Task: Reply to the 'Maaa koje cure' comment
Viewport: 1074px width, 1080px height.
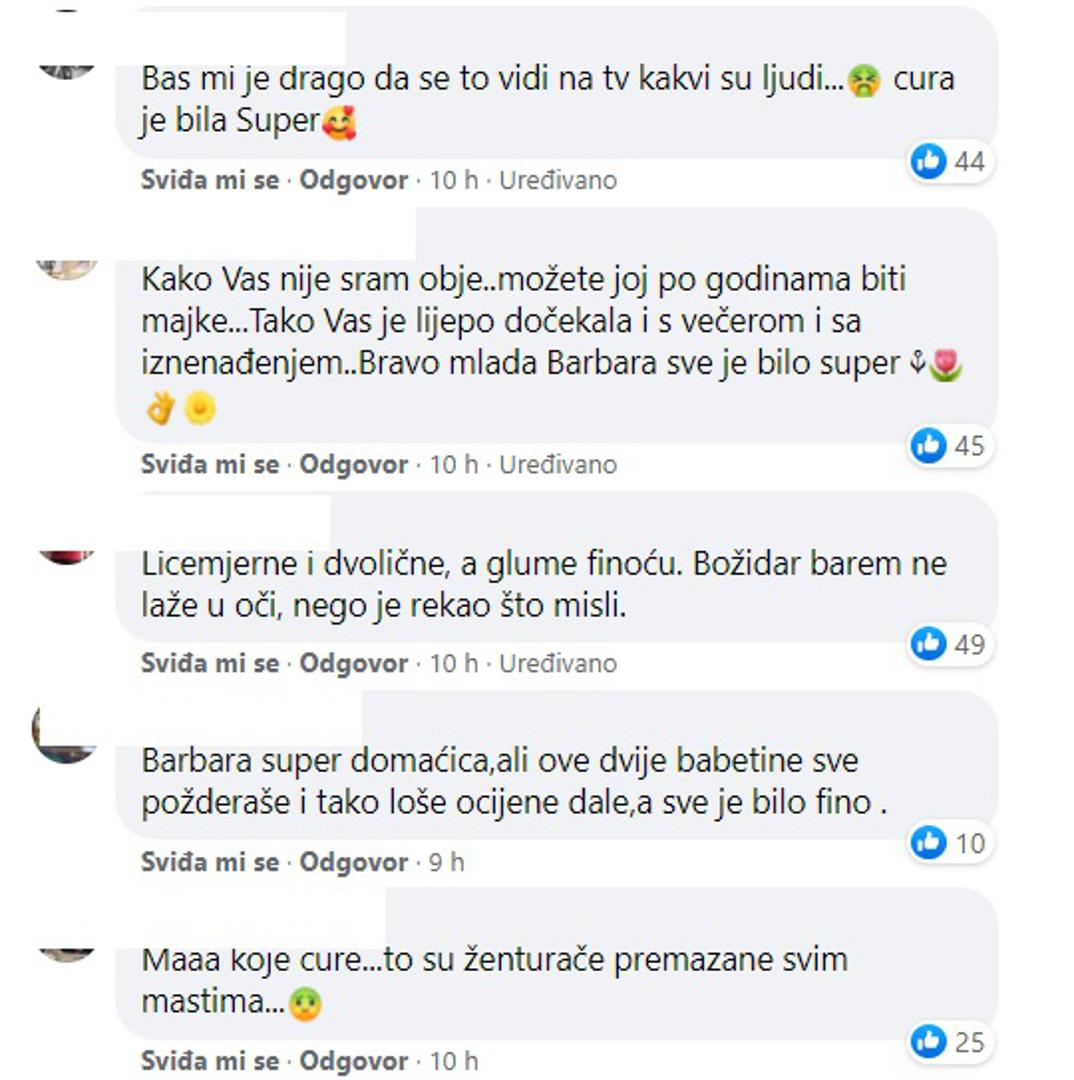Action: tap(354, 1061)
